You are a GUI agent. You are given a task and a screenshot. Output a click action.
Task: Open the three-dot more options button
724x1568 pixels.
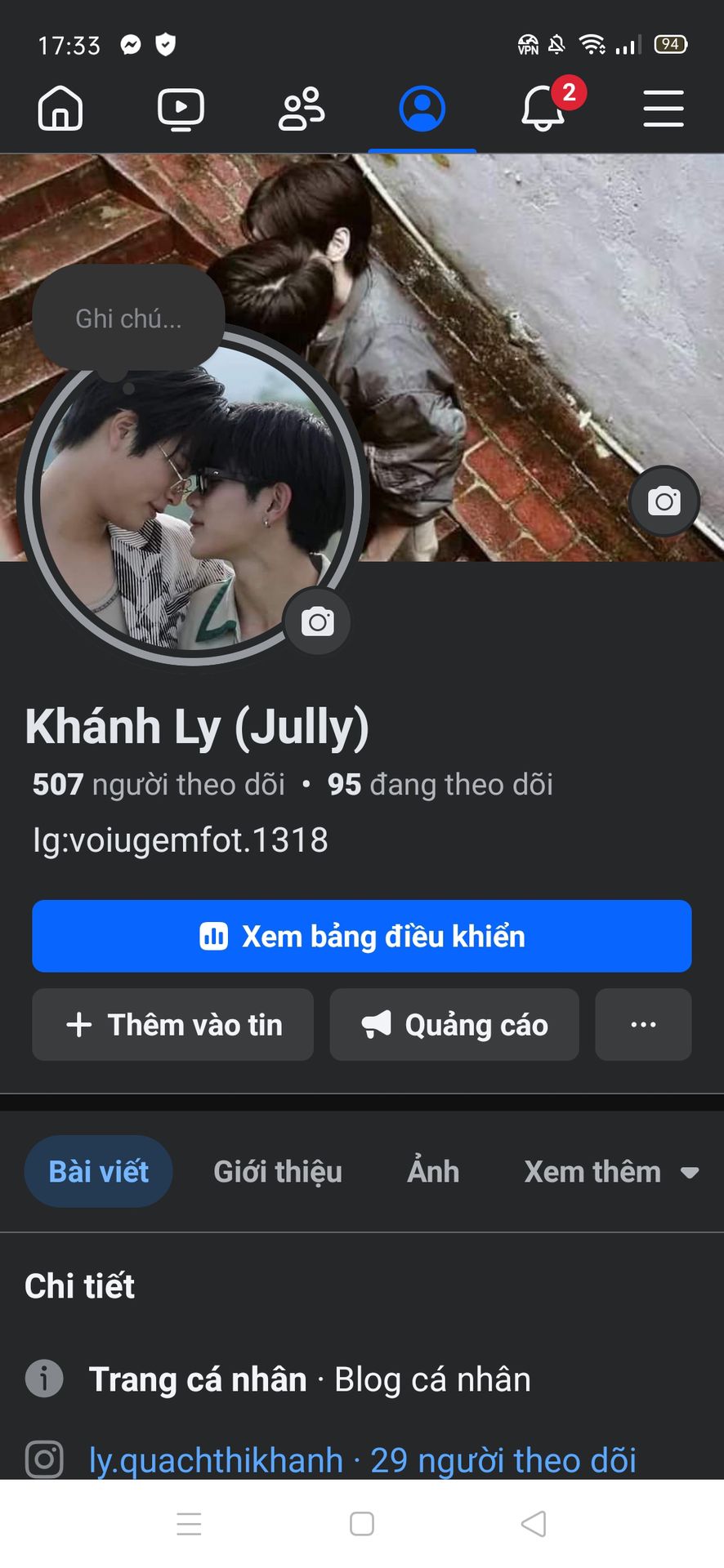click(643, 1025)
